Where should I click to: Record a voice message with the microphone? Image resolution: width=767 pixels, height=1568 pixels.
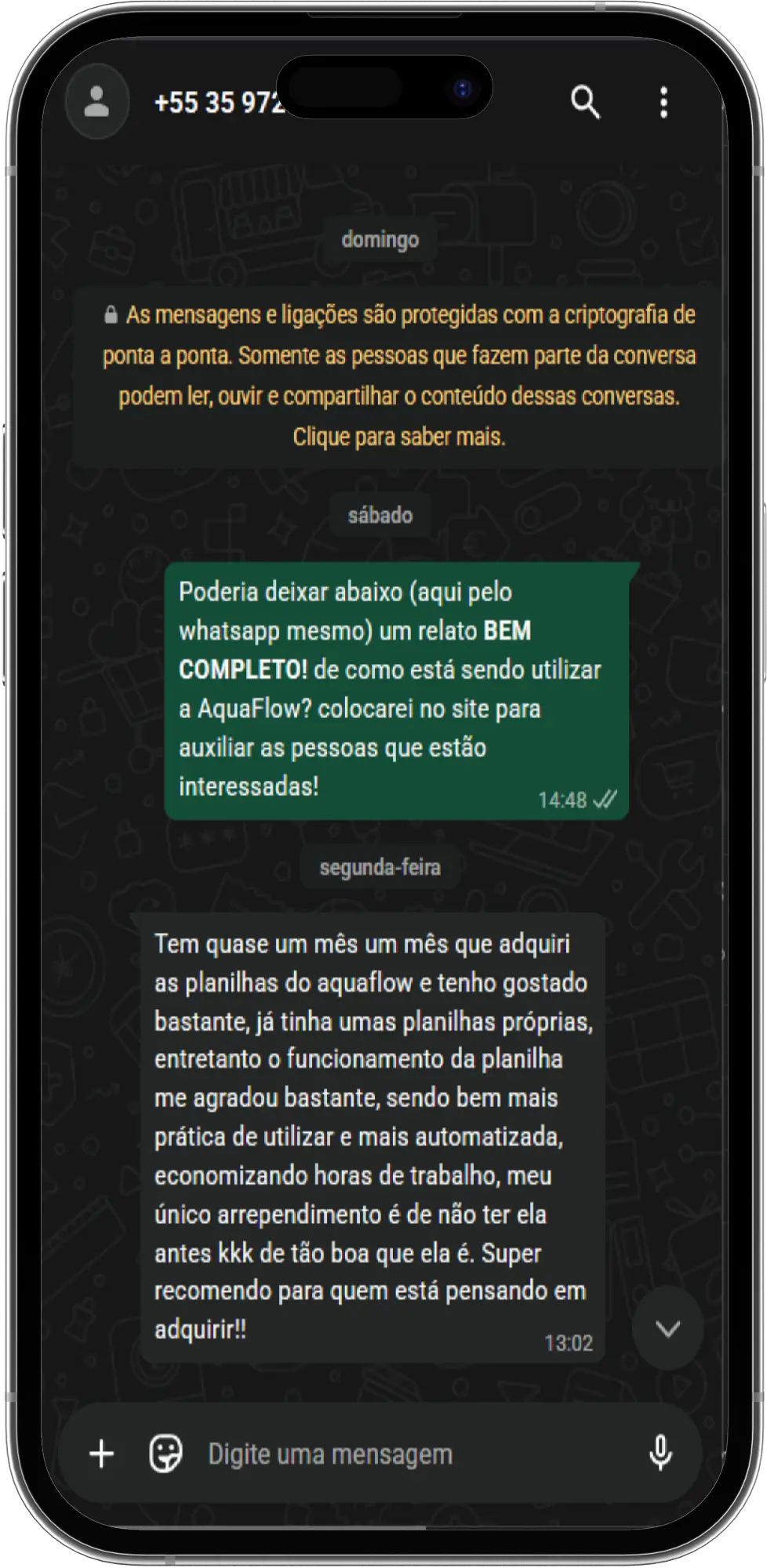[x=660, y=1454]
